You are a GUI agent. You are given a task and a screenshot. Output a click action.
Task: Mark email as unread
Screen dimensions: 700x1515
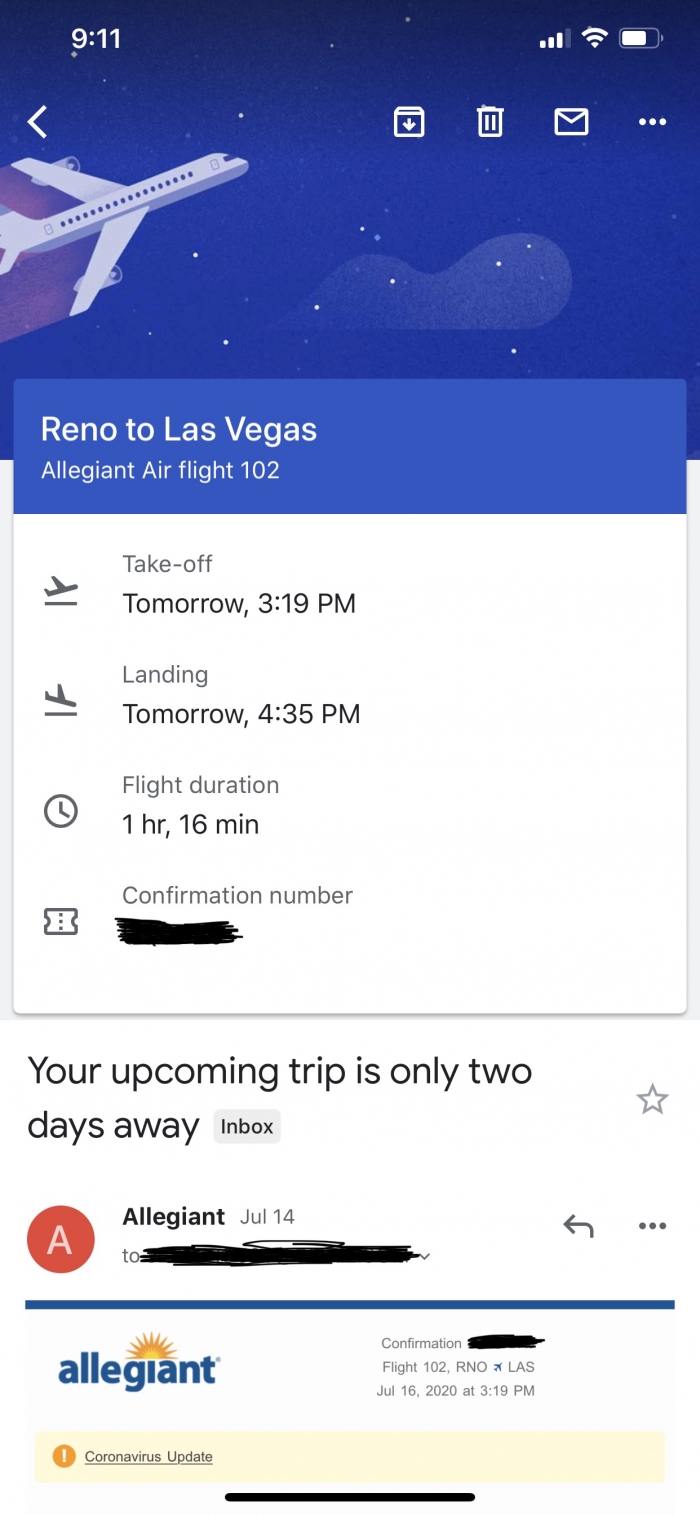coord(571,122)
